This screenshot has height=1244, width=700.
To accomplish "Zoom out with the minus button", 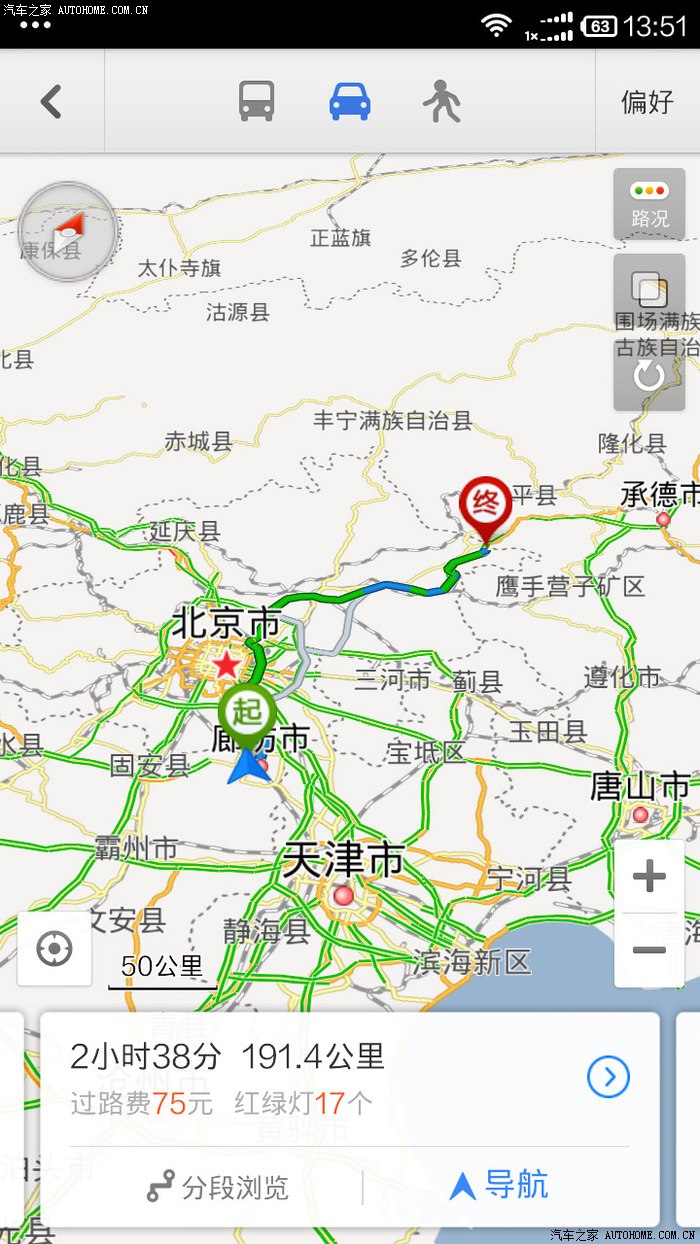I will 649,950.
